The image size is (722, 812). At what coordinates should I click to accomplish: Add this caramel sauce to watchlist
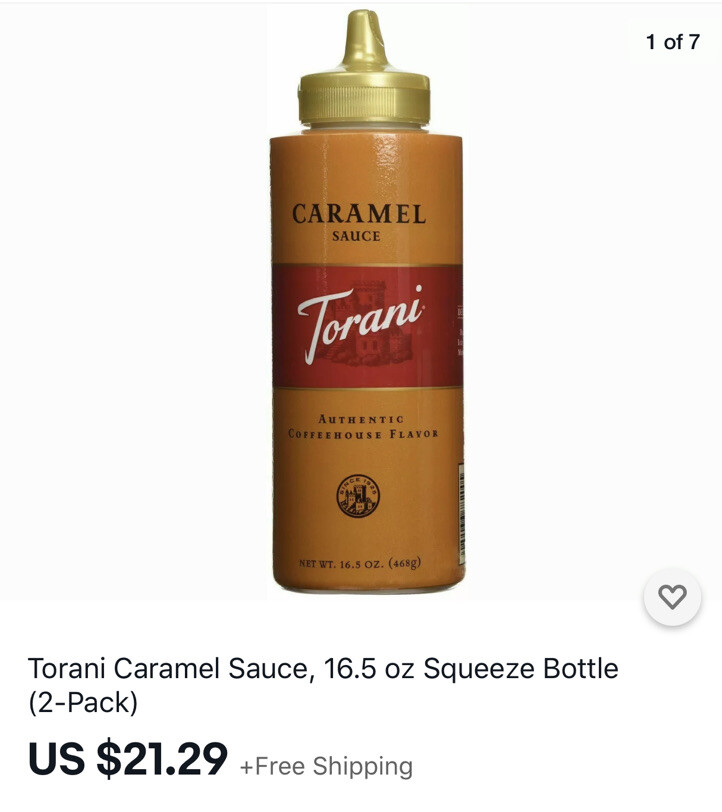tap(672, 597)
